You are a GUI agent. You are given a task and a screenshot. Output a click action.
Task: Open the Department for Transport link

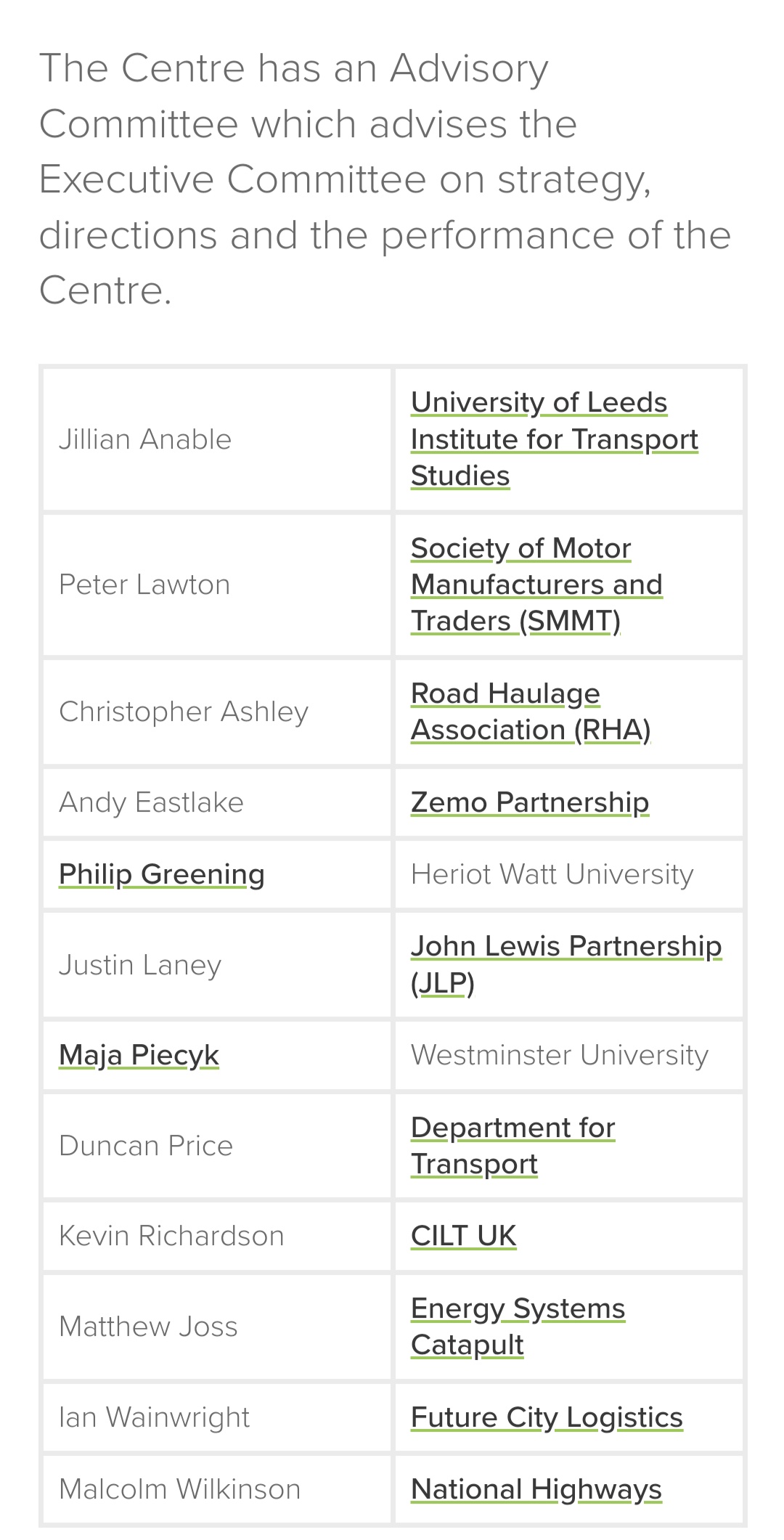click(513, 1146)
